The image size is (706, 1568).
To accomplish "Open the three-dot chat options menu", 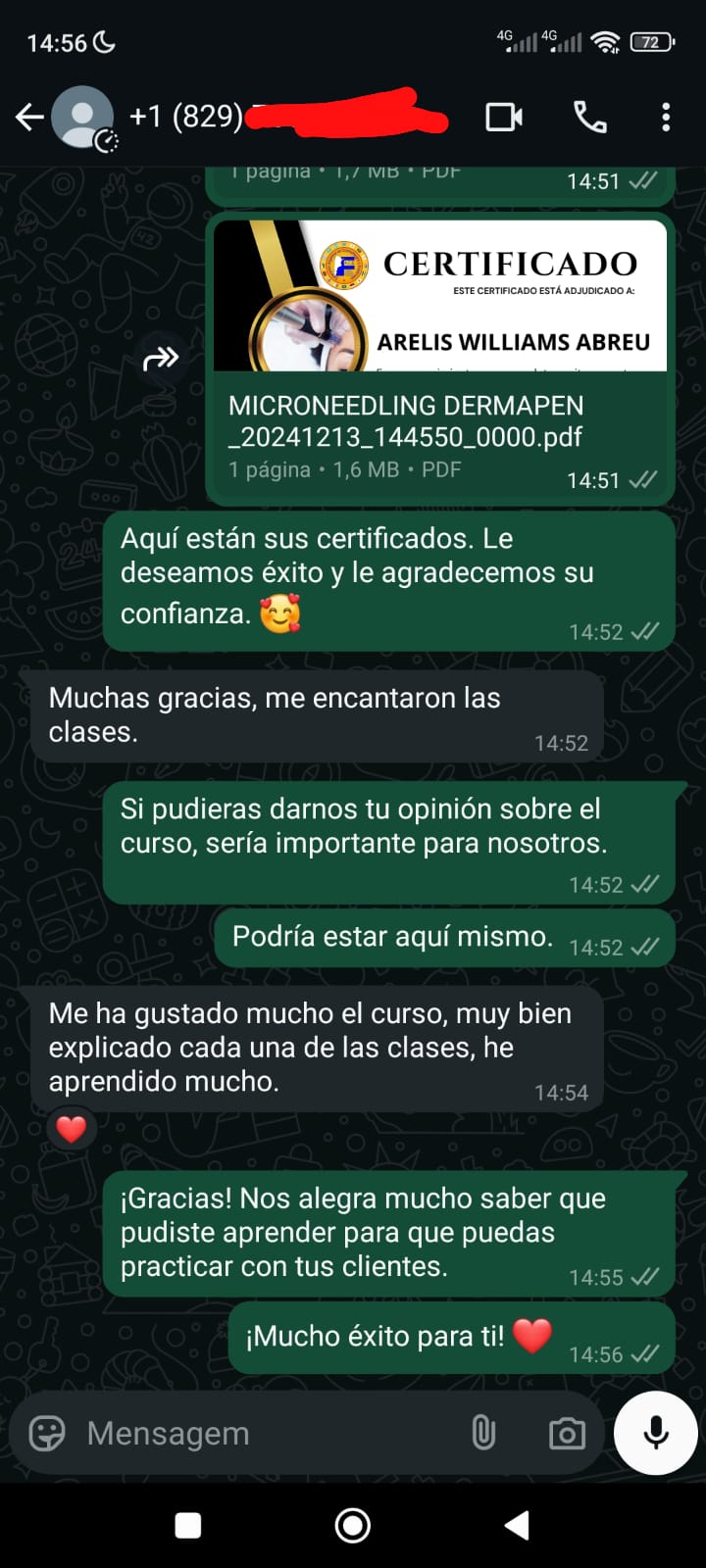I will pos(667,117).
